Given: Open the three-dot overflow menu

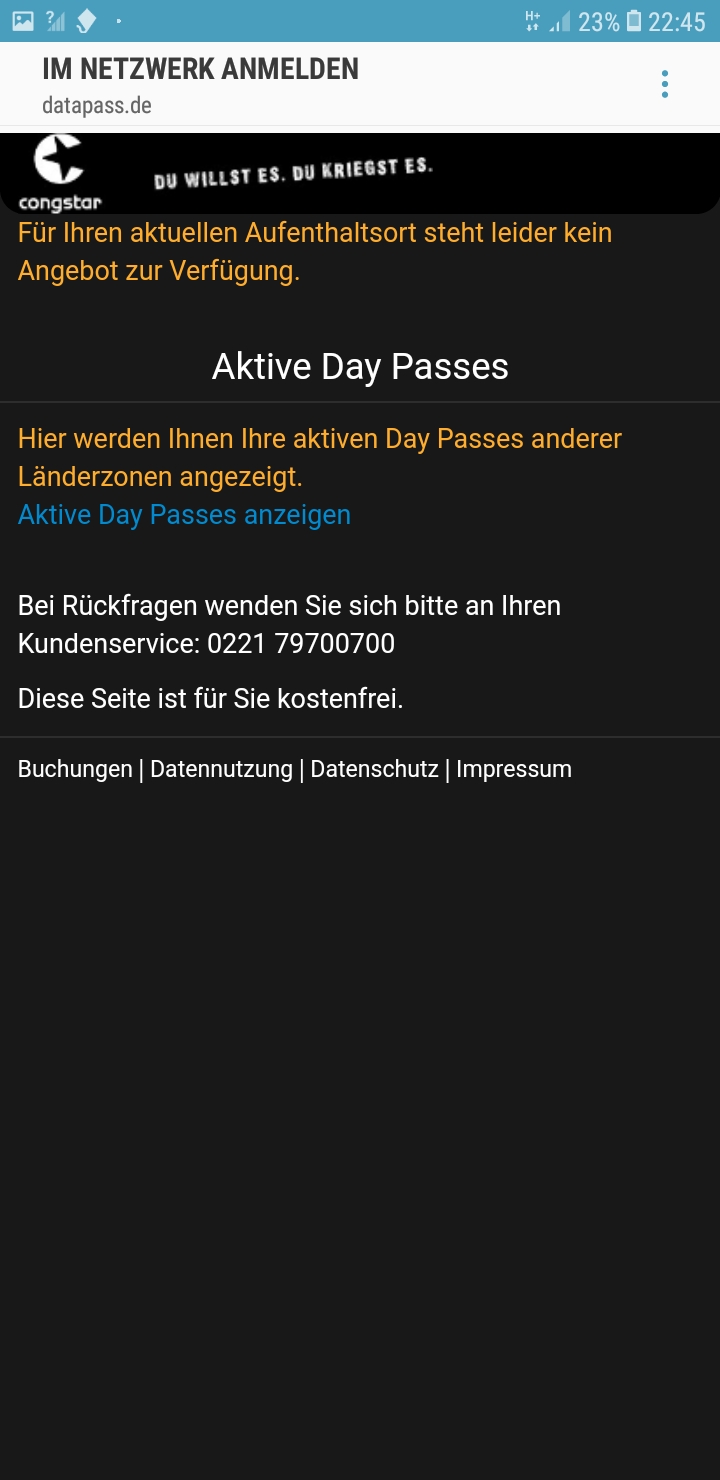Looking at the screenshot, I should (664, 85).
